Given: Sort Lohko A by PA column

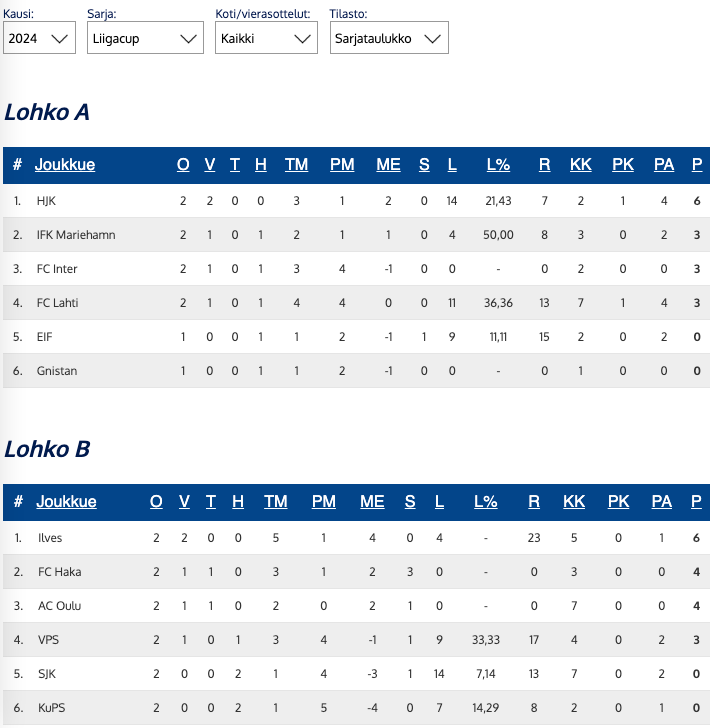Looking at the screenshot, I should [664, 165].
